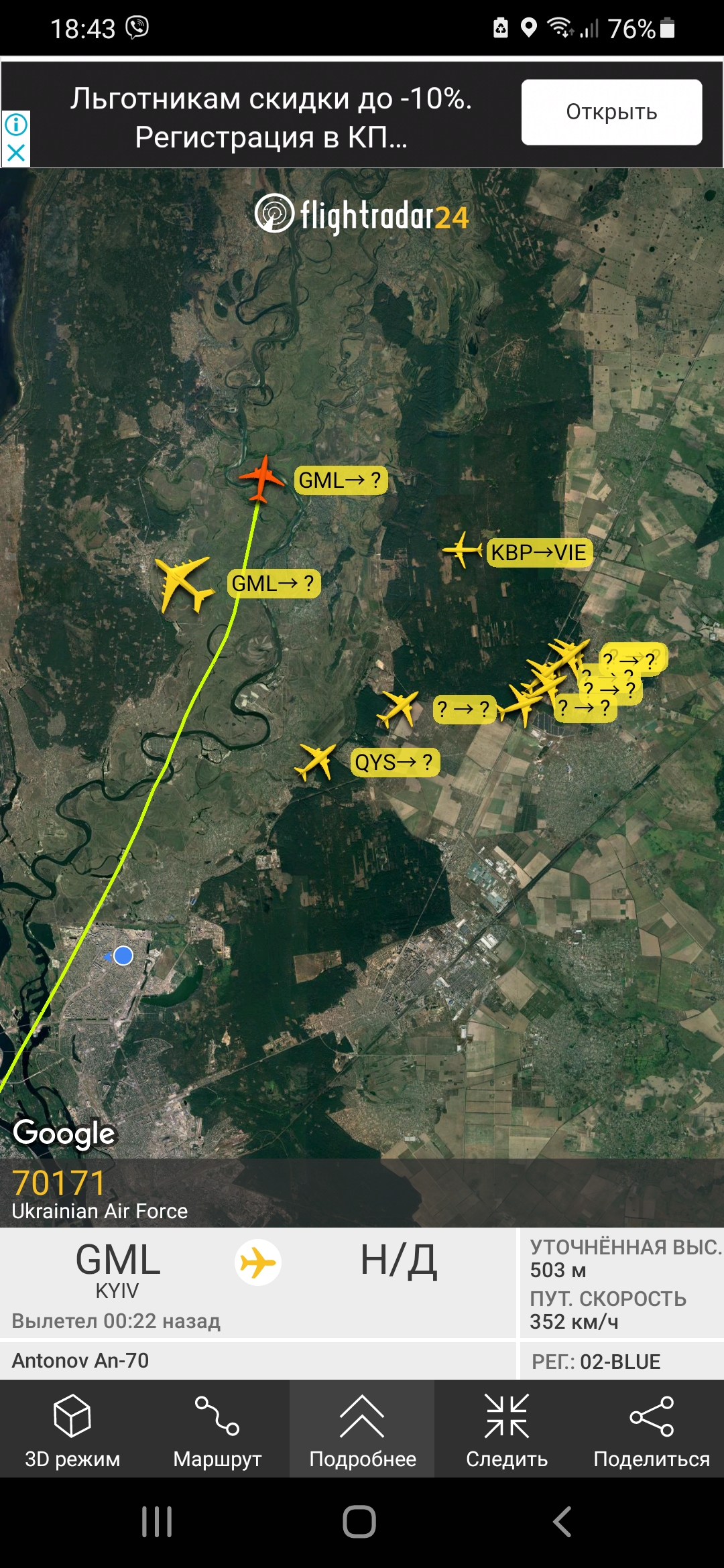This screenshot has width=724, height=1568.
Task: Show the Маршрут flight route
Action: (x=217, y=1429)
